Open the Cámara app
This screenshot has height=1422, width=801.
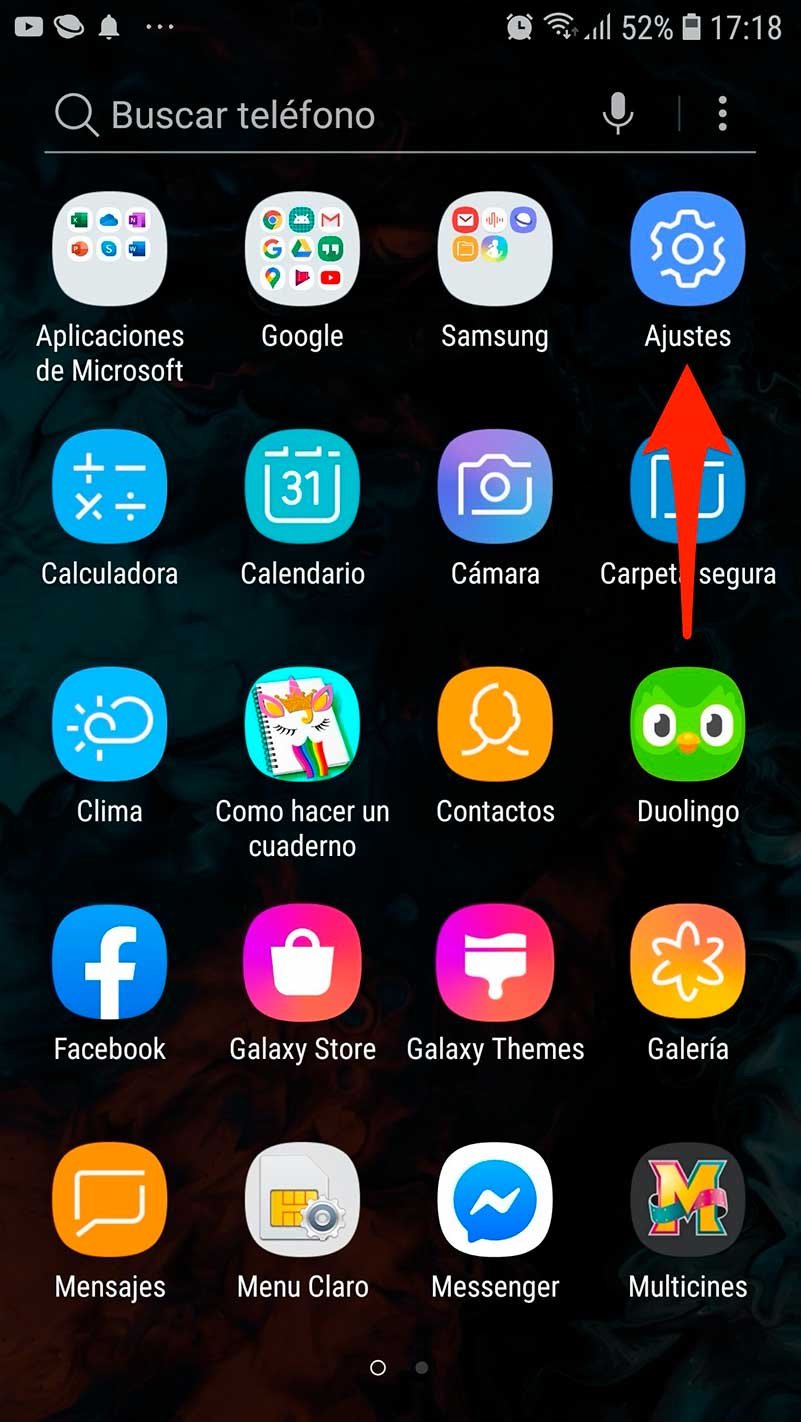(495, 486)
